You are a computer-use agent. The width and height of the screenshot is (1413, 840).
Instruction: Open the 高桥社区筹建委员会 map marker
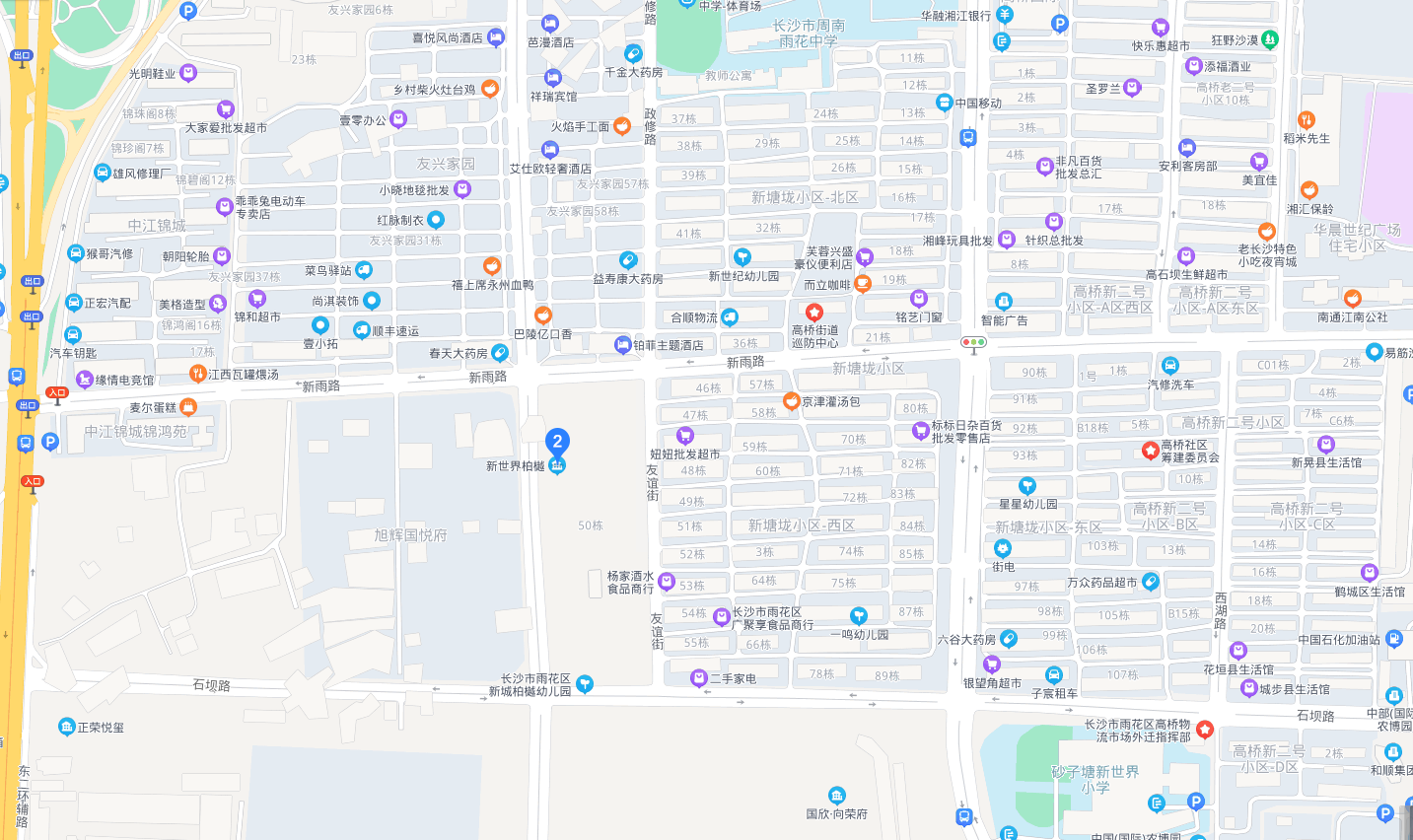pos(1150,451)
